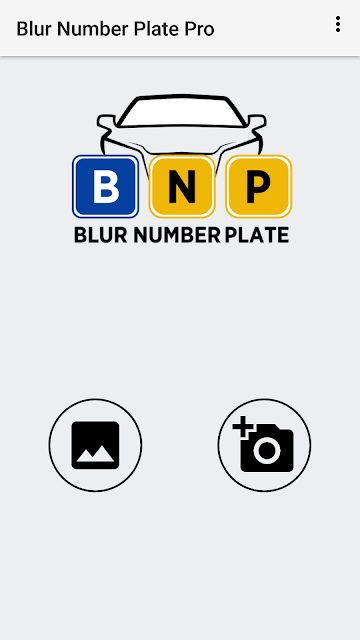Open the three-dot overflow menu
The image size is (360, 640).
click(338, 24)
